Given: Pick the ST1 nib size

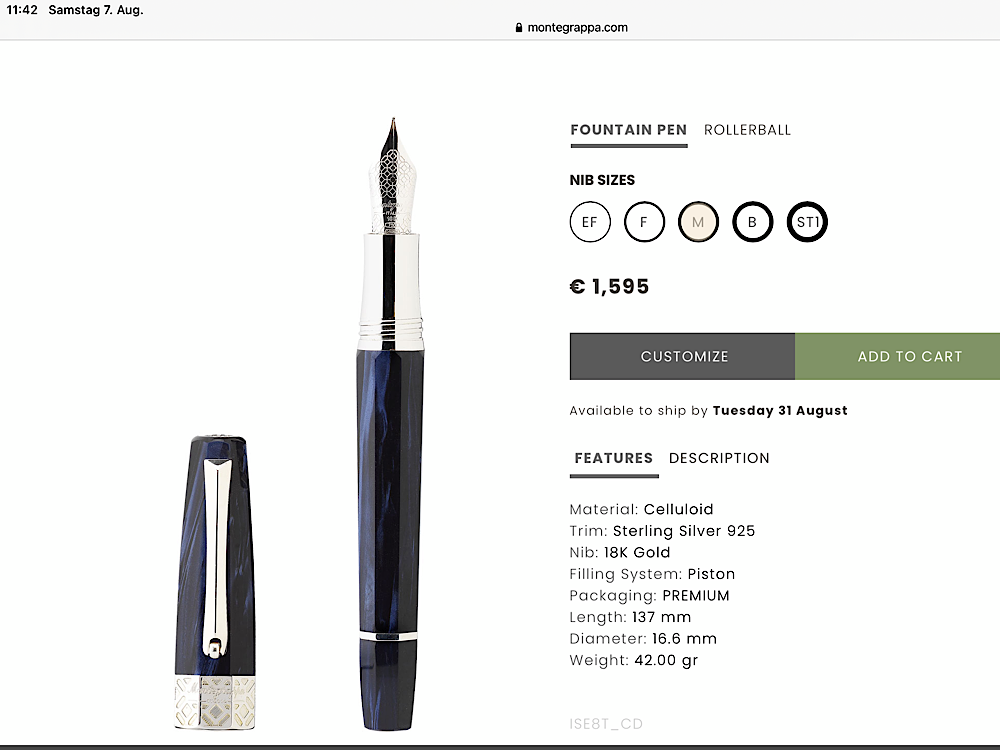Looking at the screenshot, I should click(x=807, y=222).
